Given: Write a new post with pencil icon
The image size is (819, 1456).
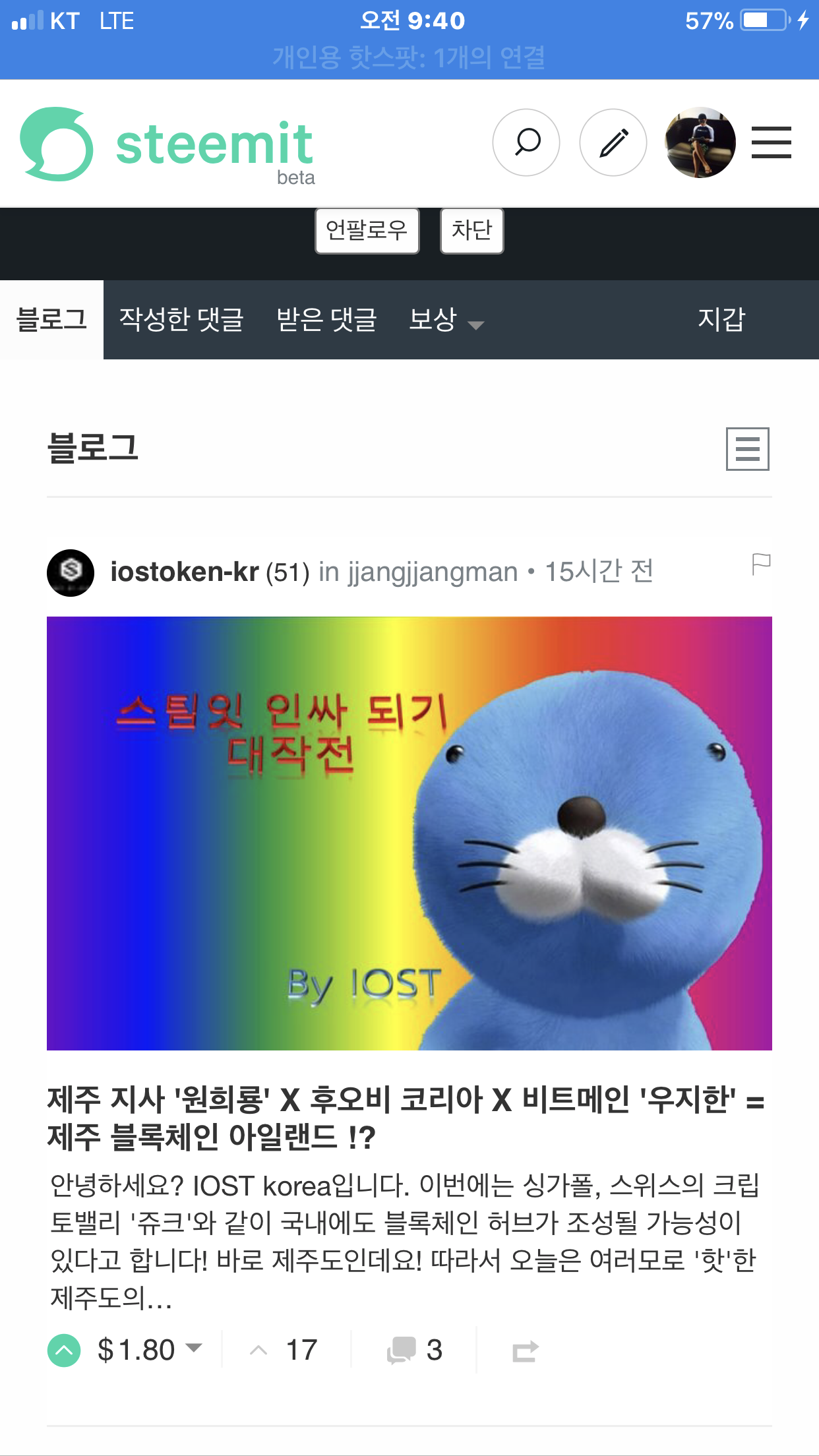Looking at the screenshot, I should pos(613,142).
